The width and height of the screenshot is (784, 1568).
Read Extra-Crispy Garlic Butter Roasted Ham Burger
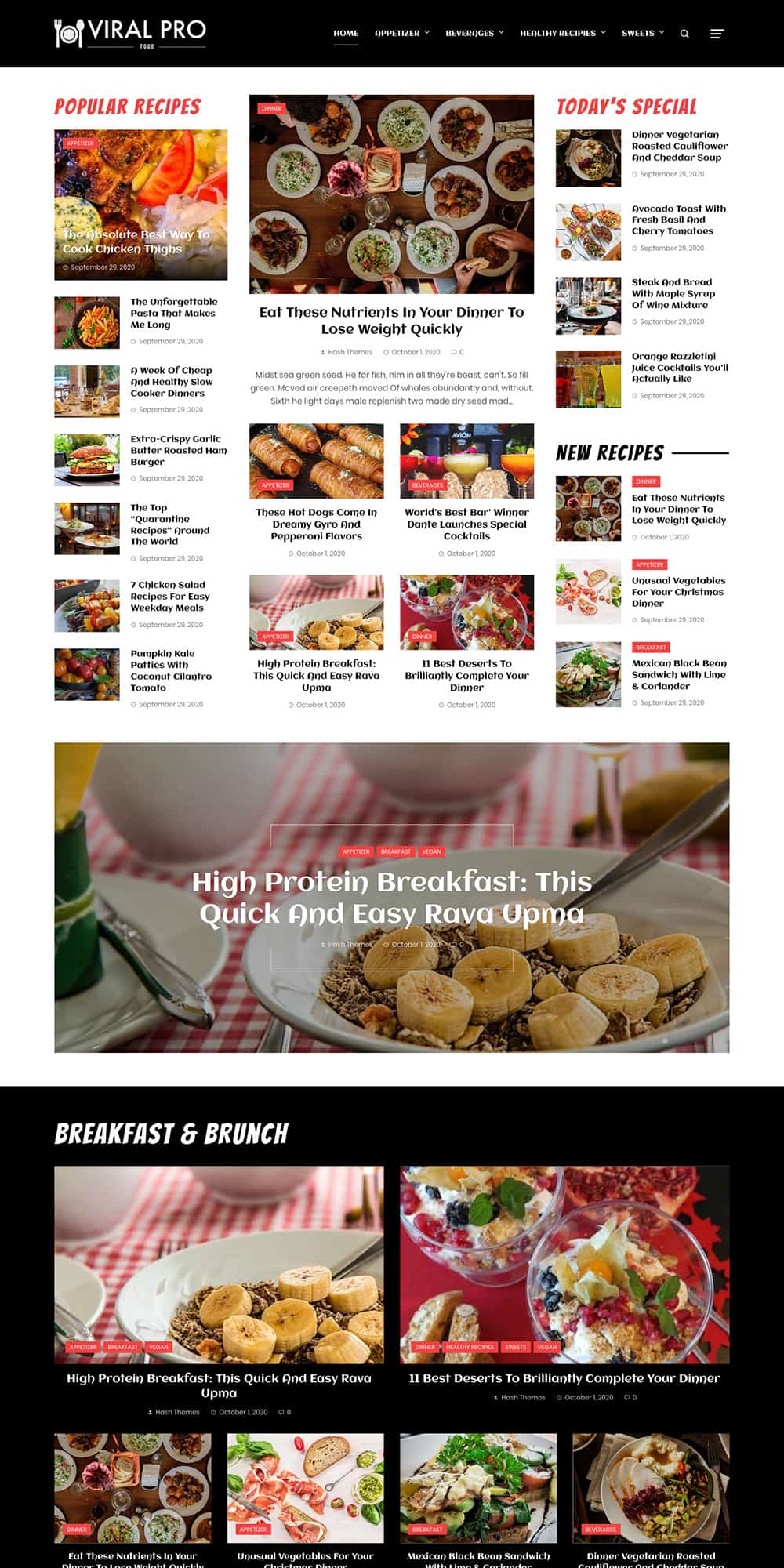(178, 450)
